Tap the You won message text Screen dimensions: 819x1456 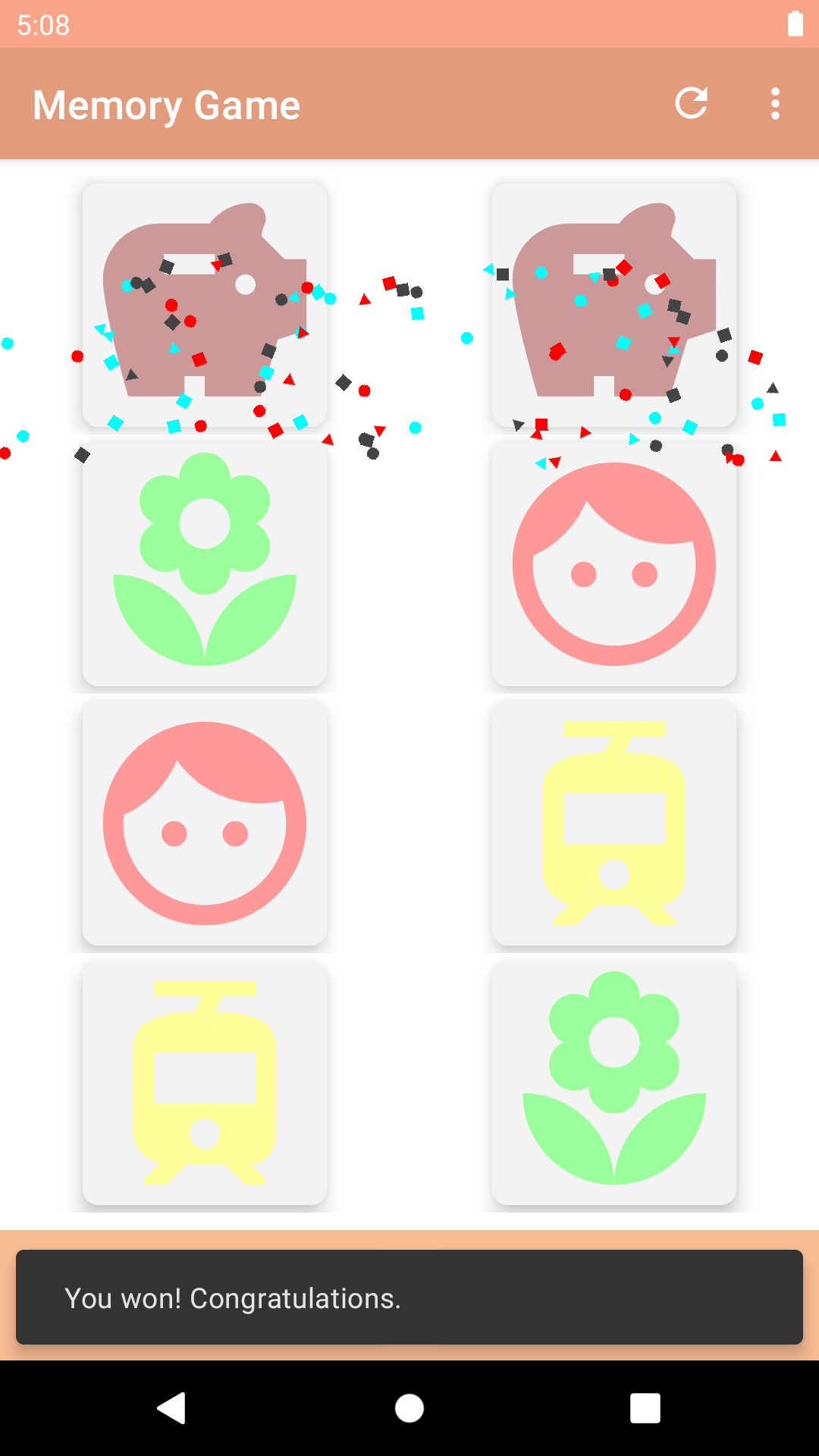coord(234,1300)
